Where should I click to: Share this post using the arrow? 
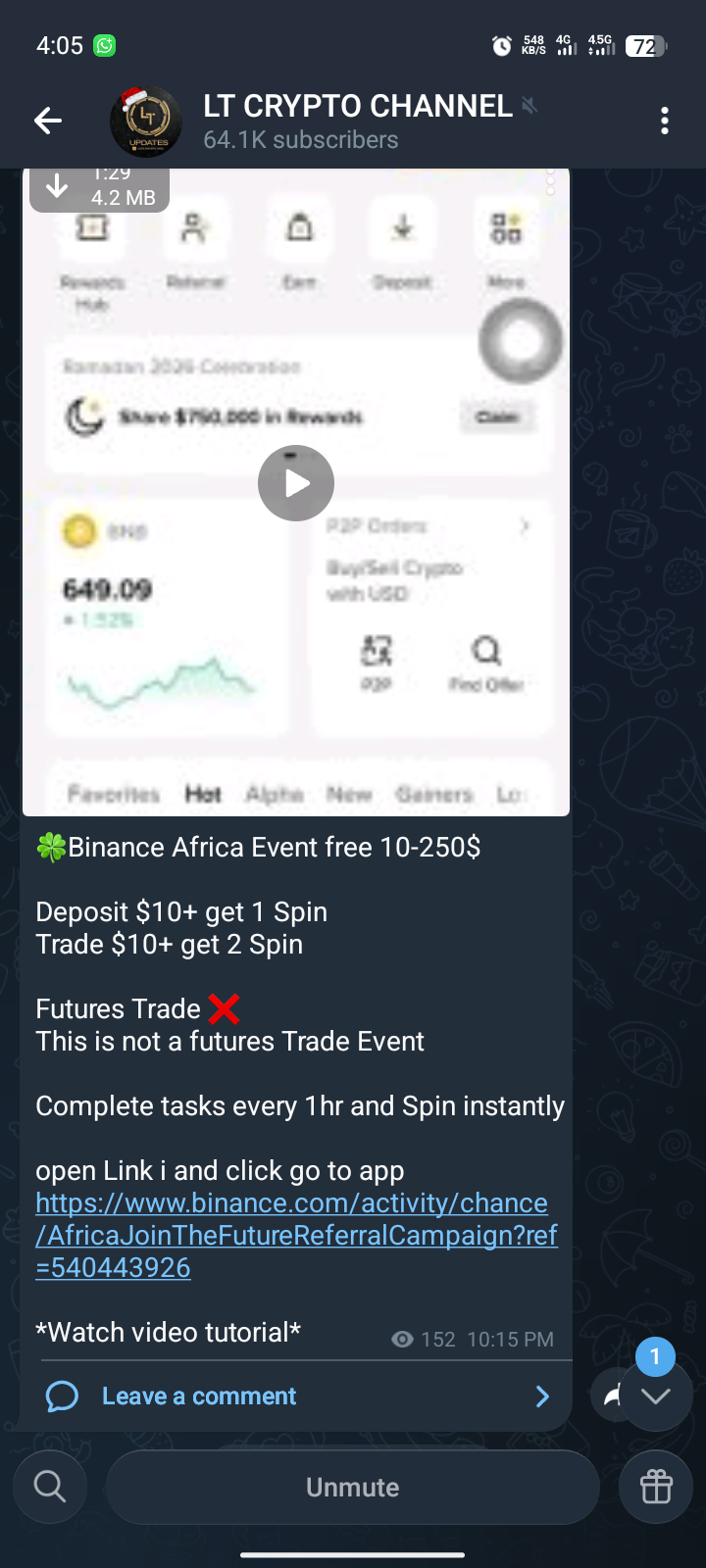[x=610, y=1396]
